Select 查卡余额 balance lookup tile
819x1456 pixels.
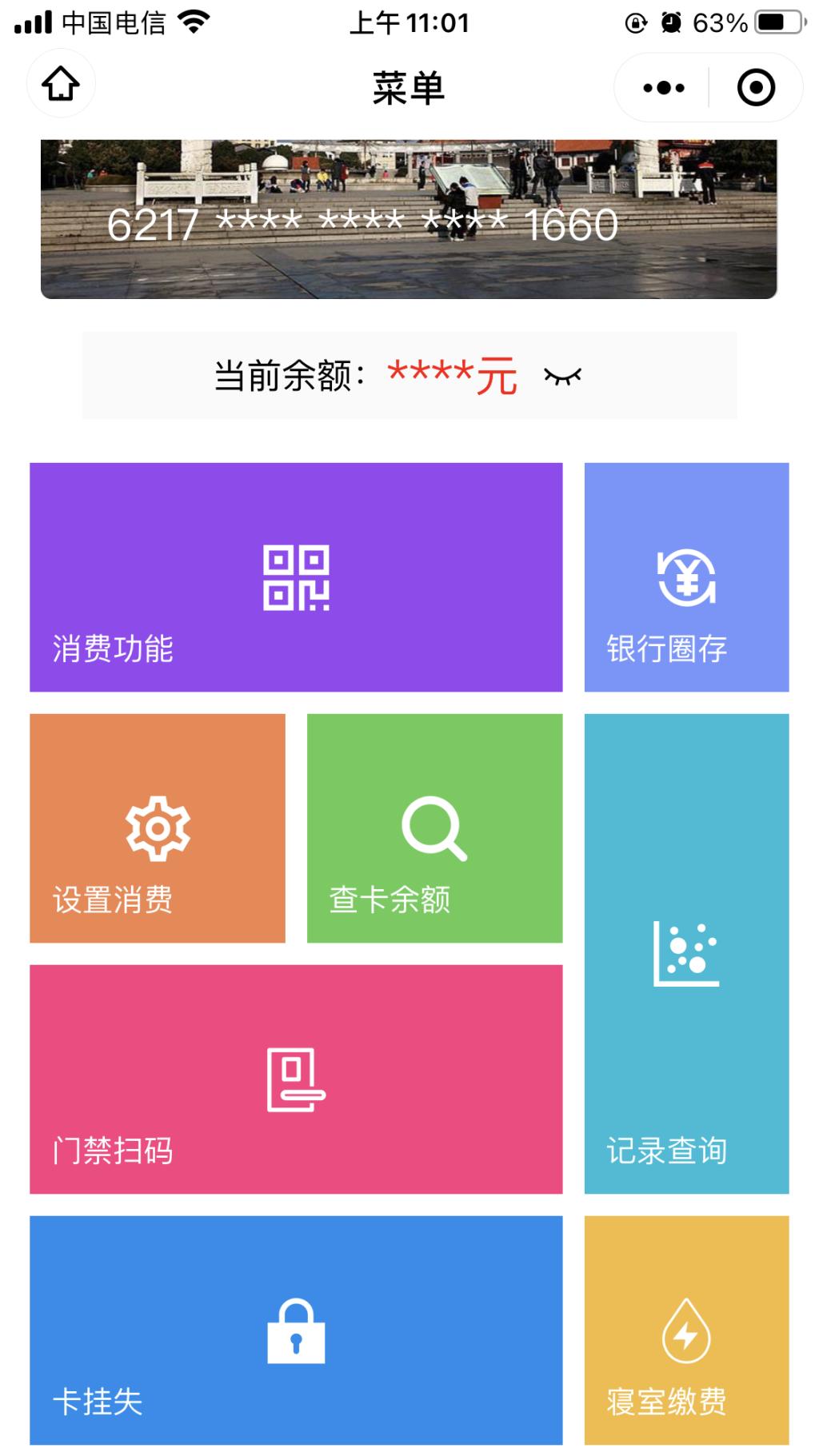(434, 828)
